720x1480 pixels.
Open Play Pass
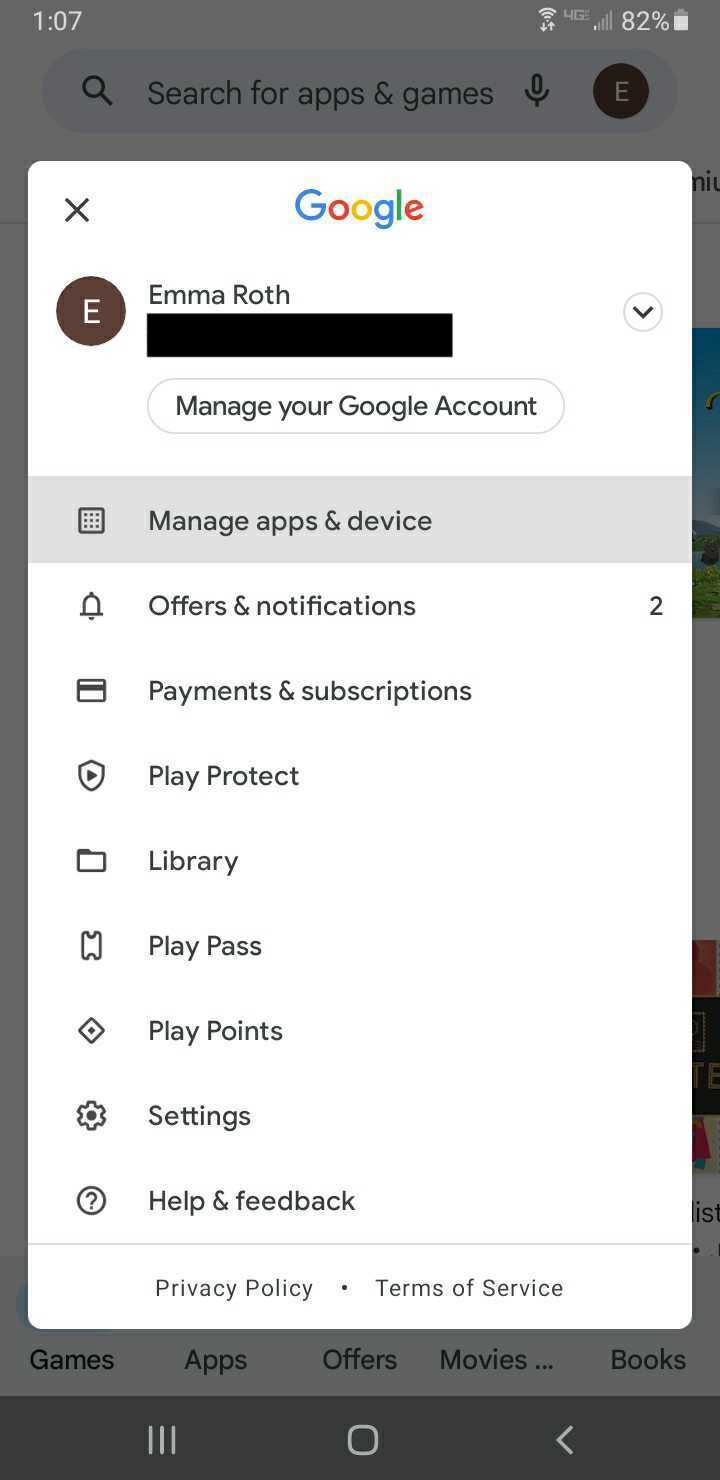click(x=205, y=946)
